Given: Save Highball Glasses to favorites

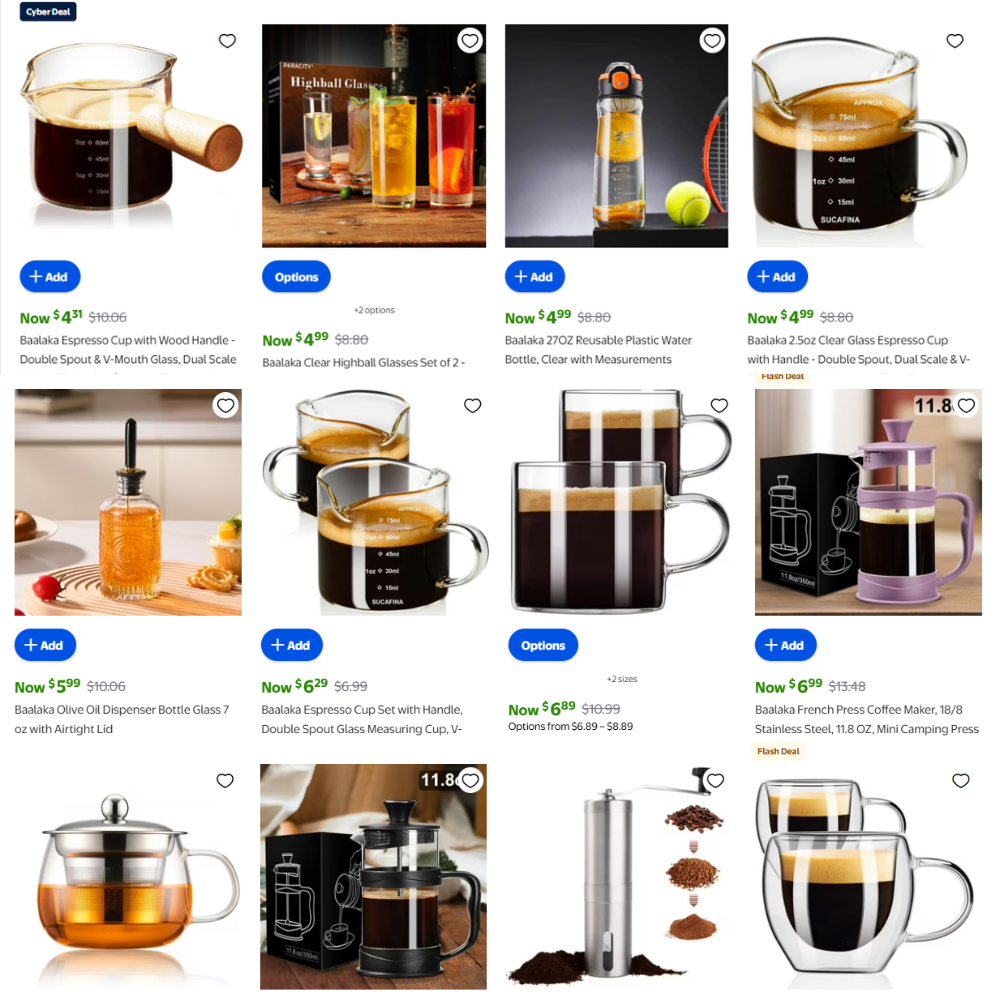Looking at the screenshot, I should (470, 41).
